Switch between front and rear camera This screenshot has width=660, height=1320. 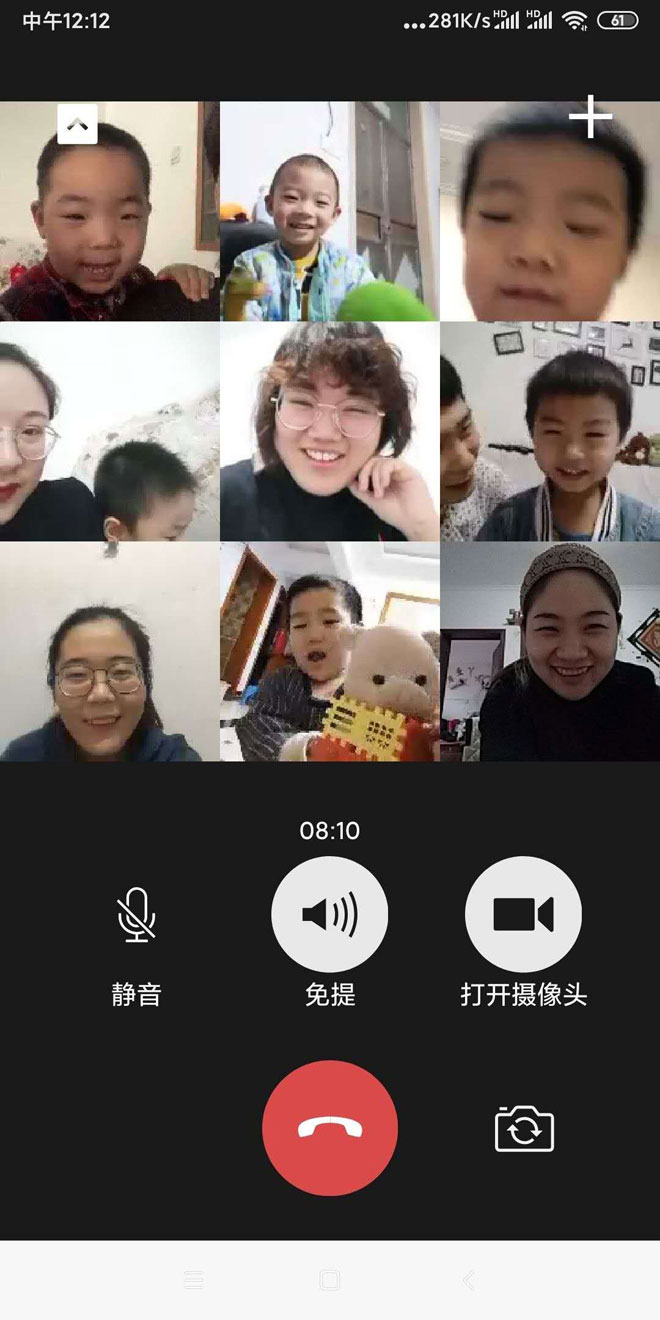[524, 1128]
